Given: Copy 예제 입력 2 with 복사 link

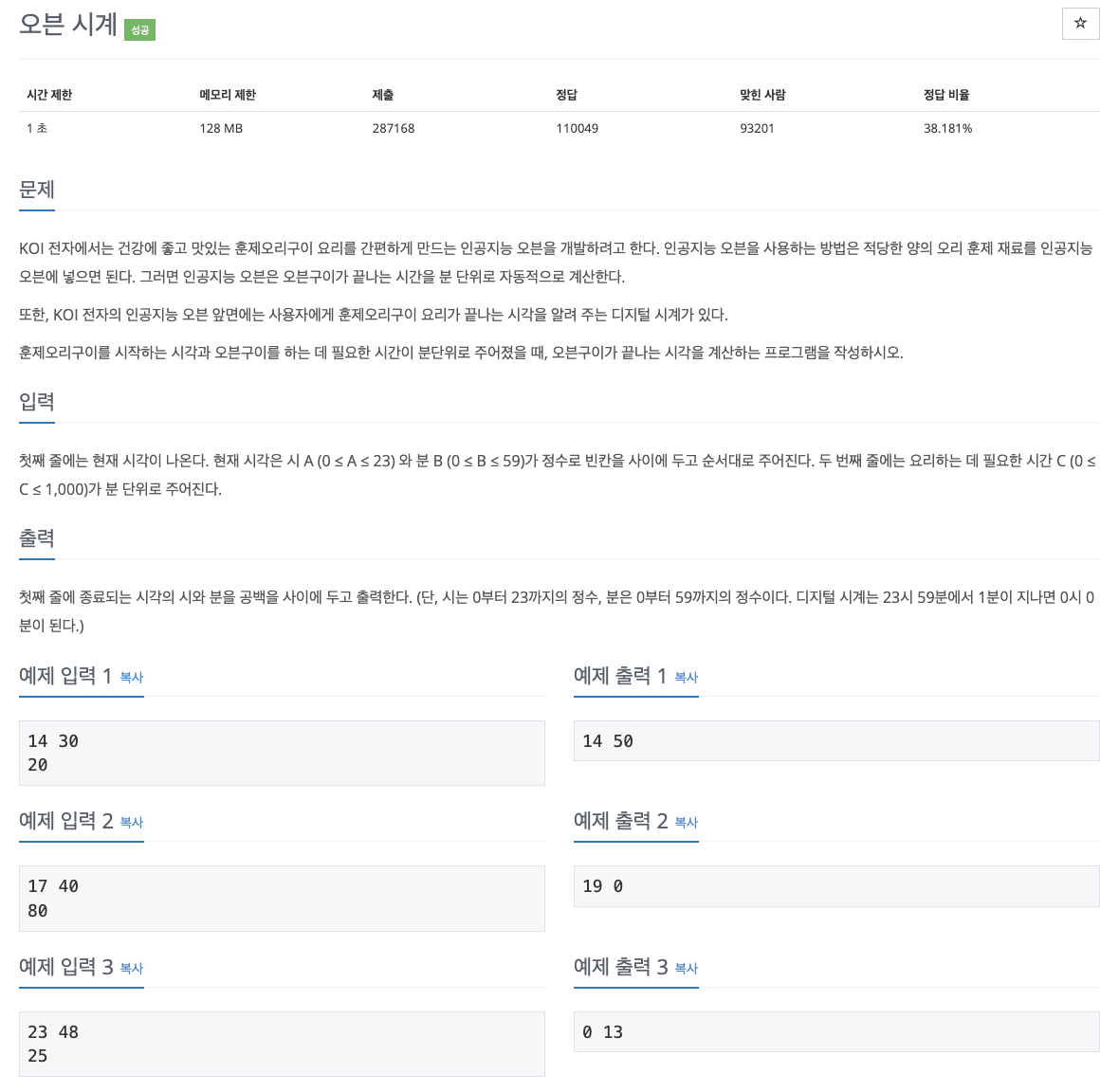Looking at the screenshot, I should pyautogui.click(x=132, y=823).
